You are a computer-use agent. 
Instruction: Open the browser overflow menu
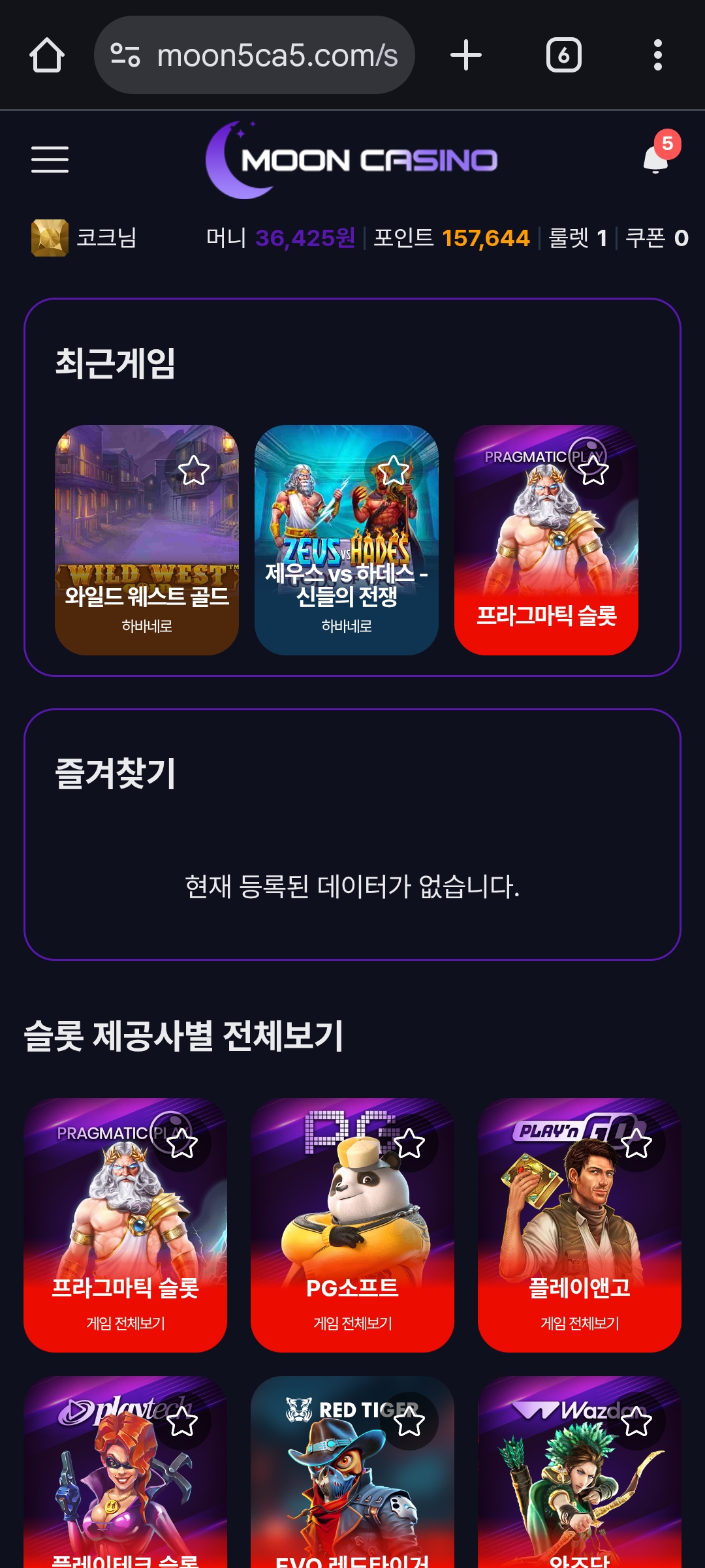pyautogui.click(x=657, y=55)
